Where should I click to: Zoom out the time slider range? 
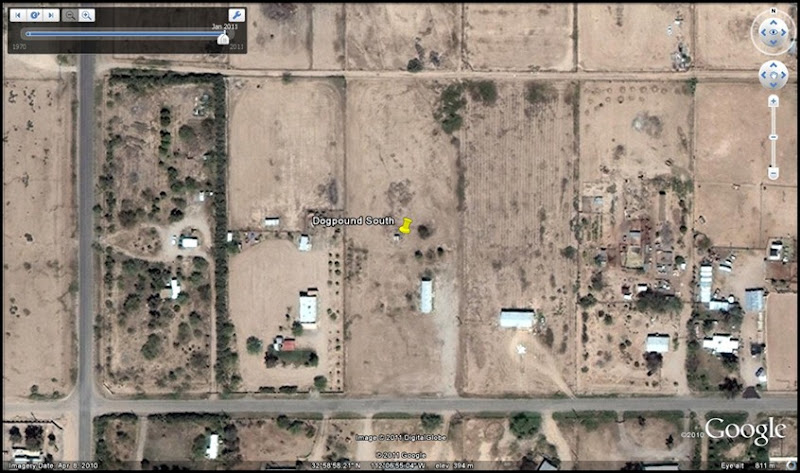(x=70, y=15)
